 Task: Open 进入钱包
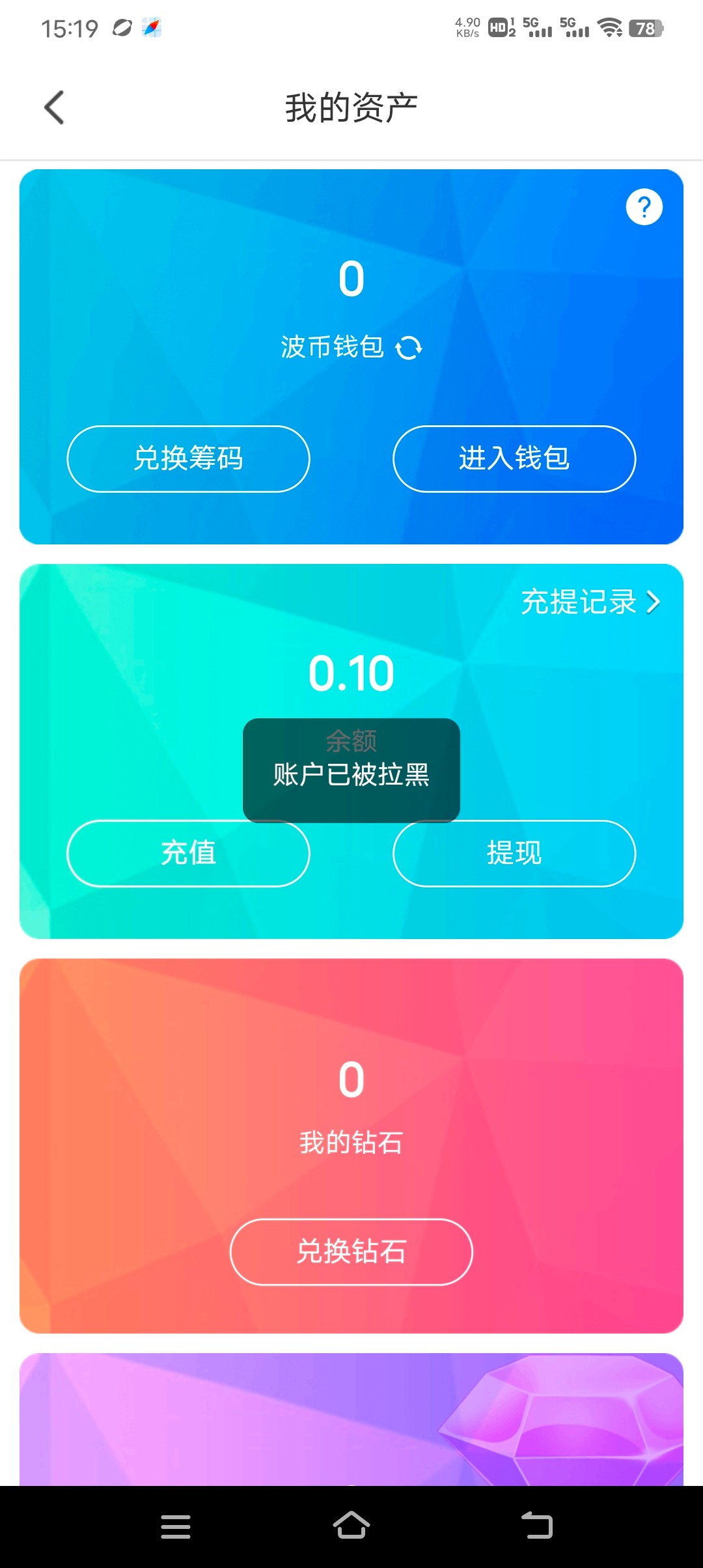click(514, 458)
